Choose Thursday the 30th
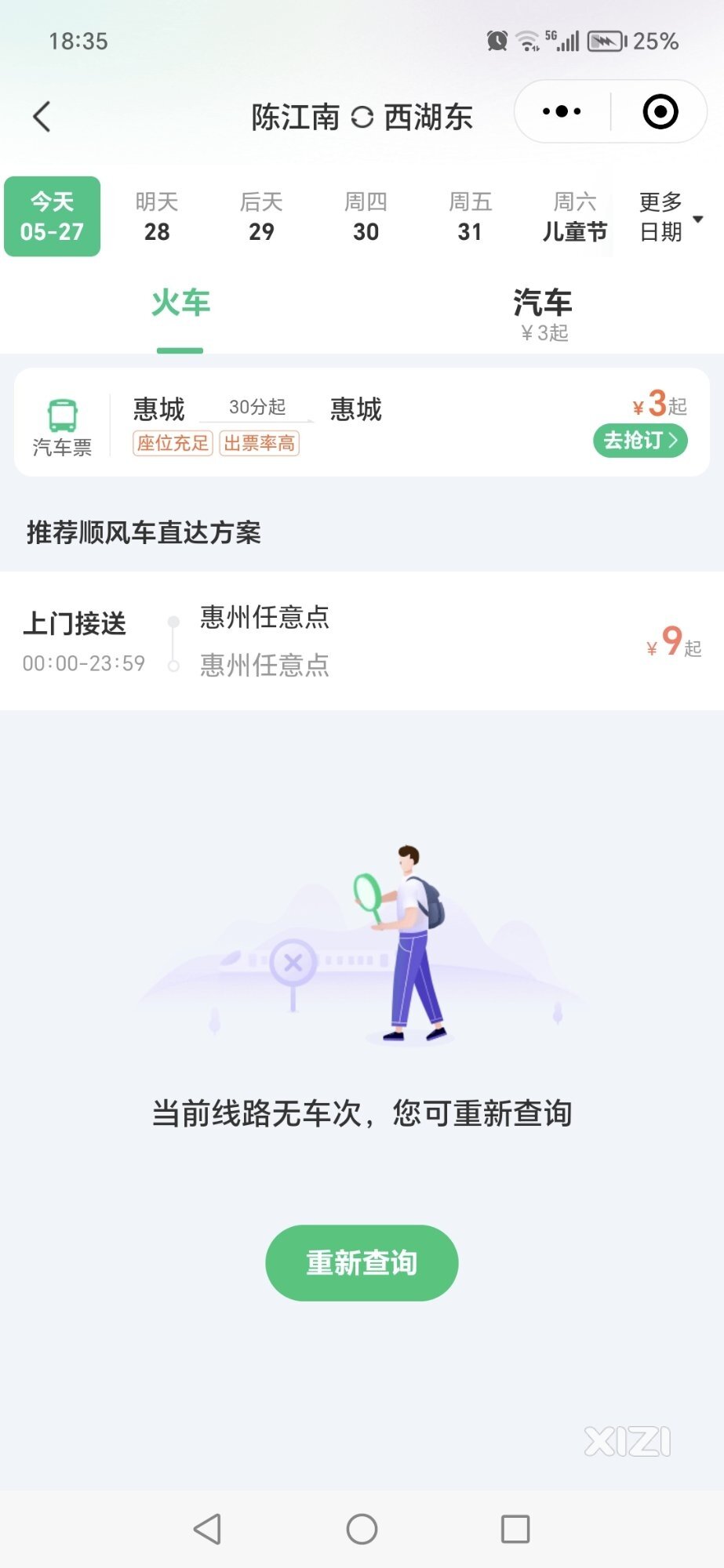724x1568 pixels. [366, 216]
